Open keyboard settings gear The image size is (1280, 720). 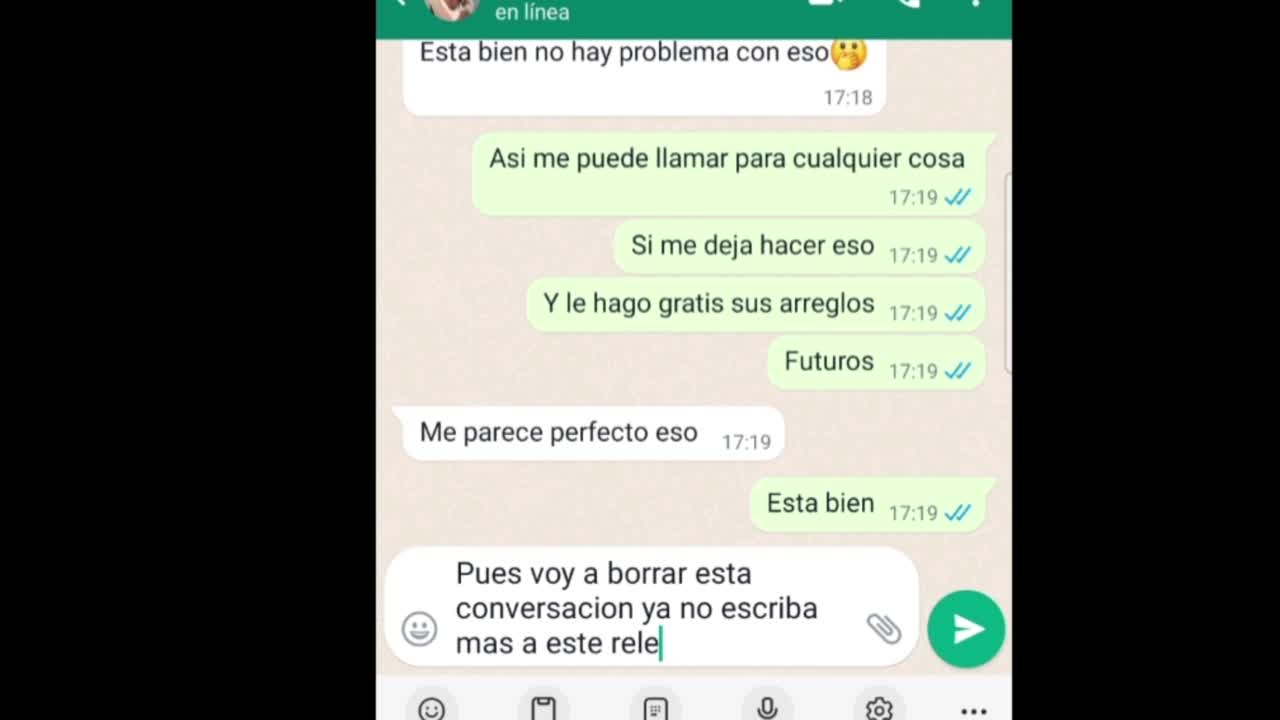pos(879,709)
